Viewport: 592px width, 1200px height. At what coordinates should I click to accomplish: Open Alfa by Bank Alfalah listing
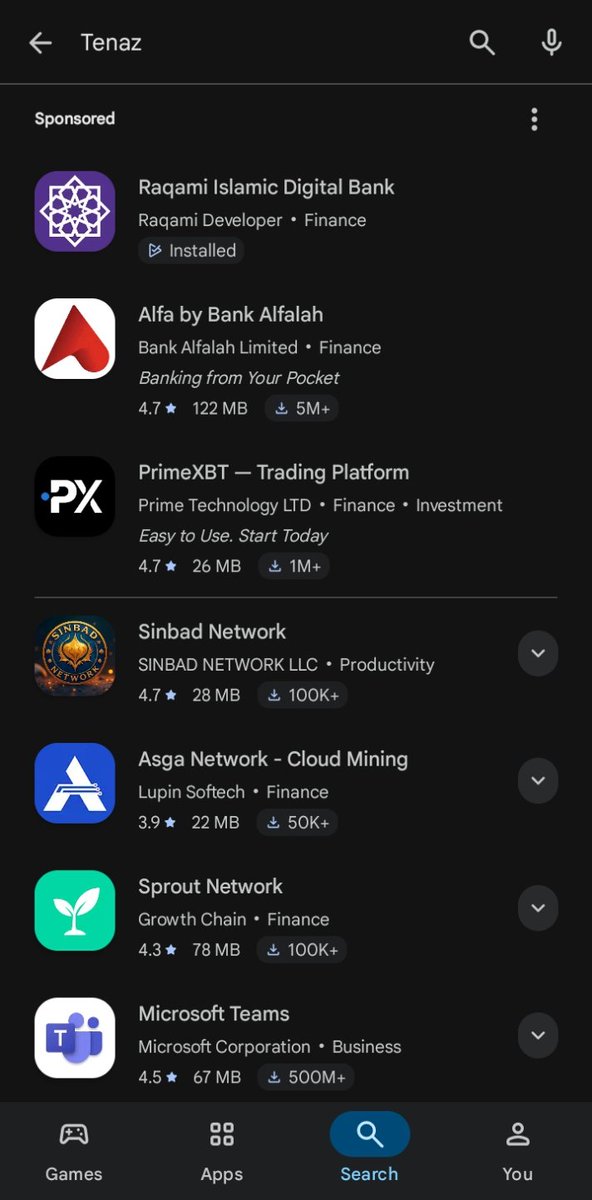[x=296, y=361]
